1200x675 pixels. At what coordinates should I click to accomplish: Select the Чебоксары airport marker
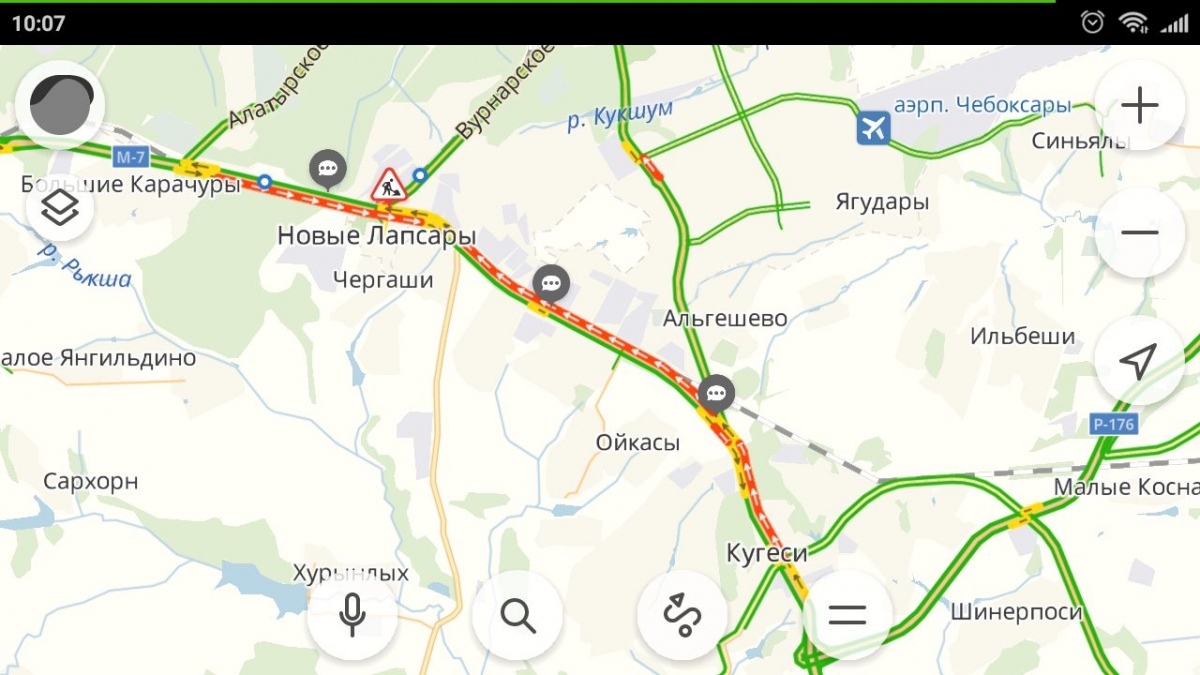873,127
